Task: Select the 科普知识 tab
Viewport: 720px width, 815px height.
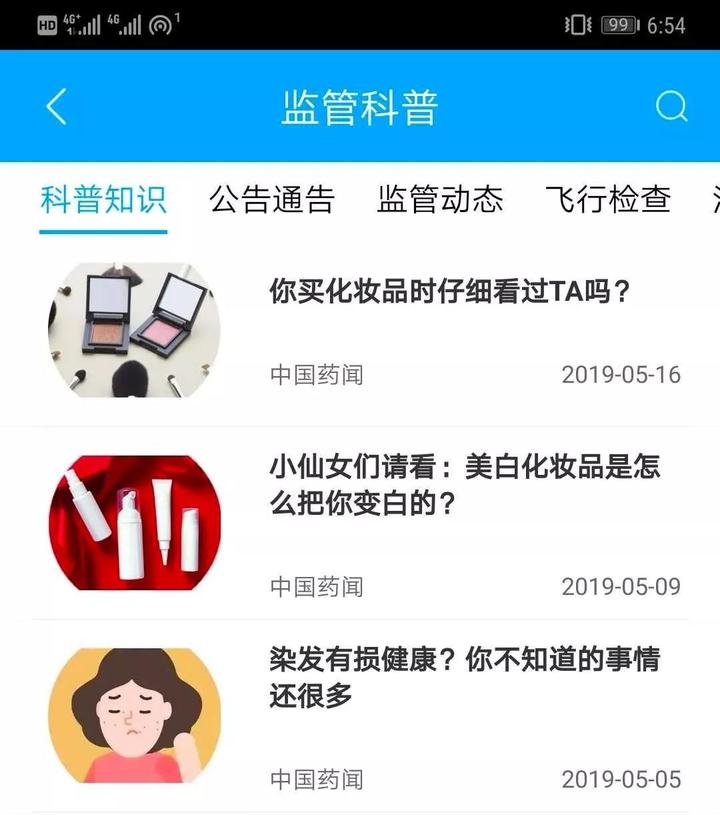Action: tap(103, 199)
